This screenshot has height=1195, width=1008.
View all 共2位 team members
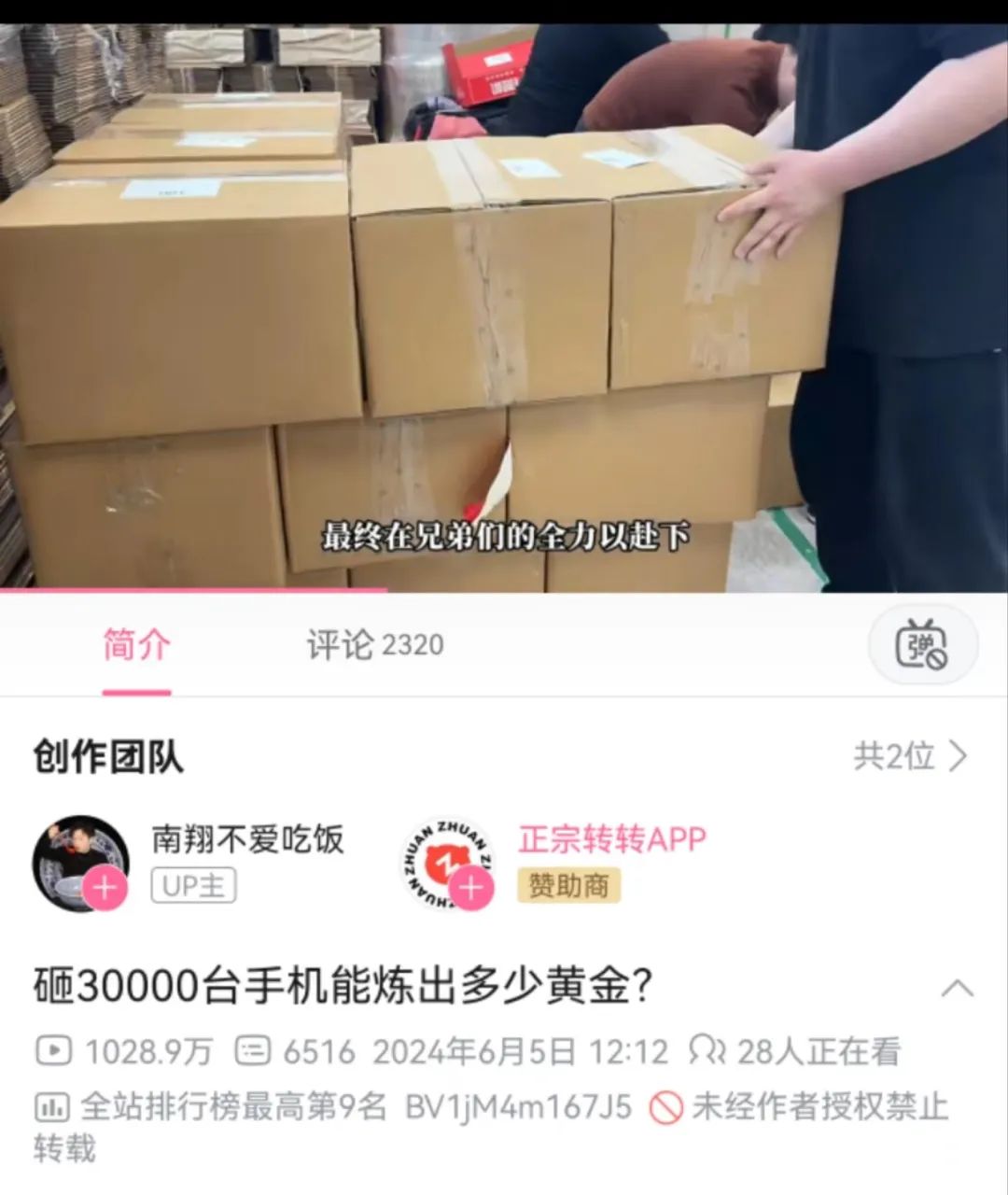(x=910, y=756)
